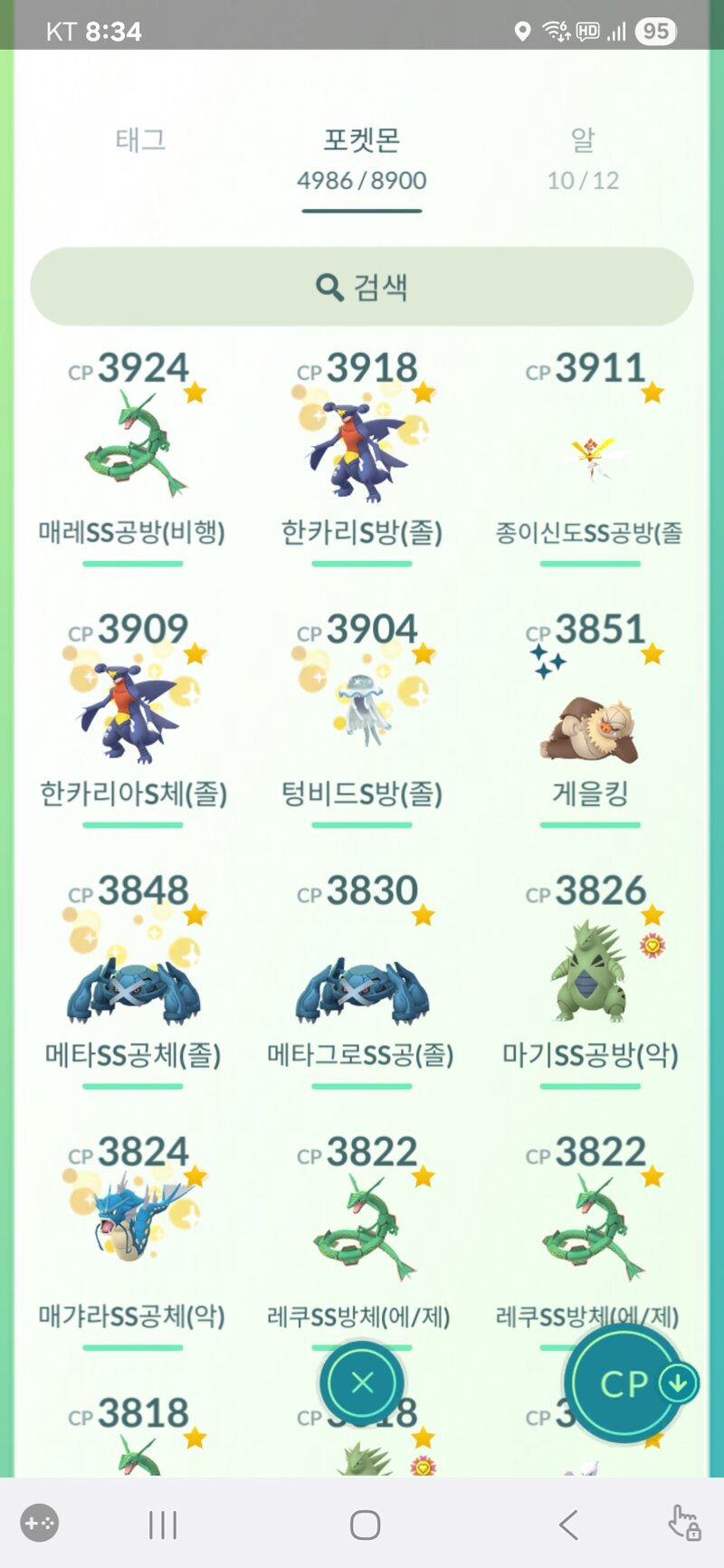The image size is (724, 1568).
Task: Go back using the system back button
Action: pyautogui.click(x=568, y=1525)
